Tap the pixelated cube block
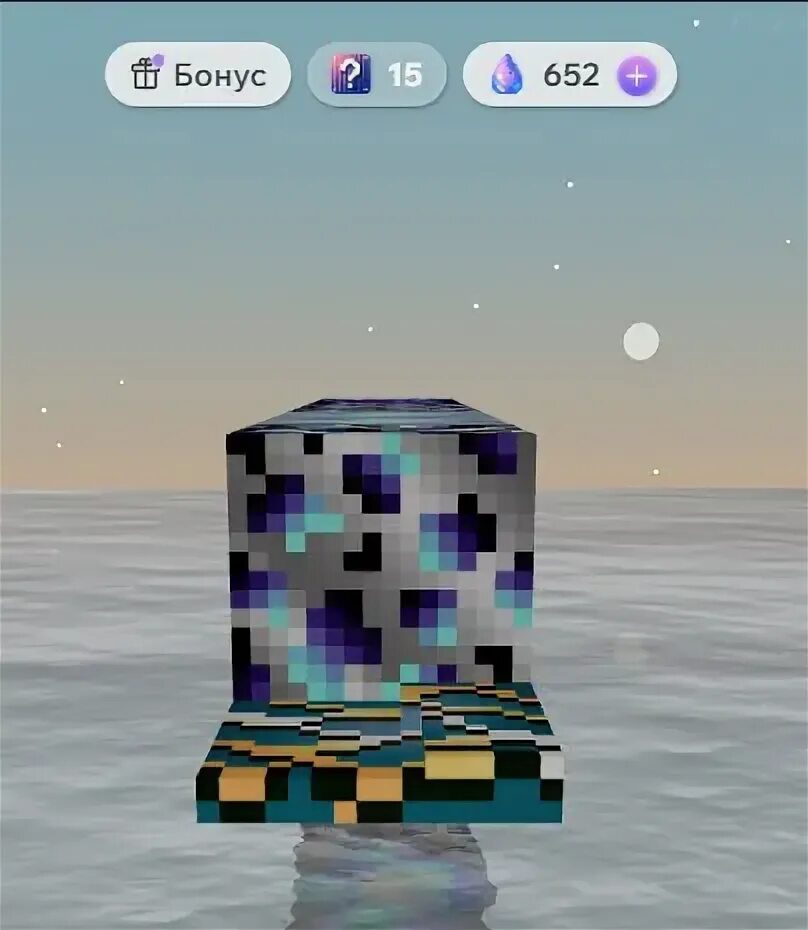 point(381,560)
